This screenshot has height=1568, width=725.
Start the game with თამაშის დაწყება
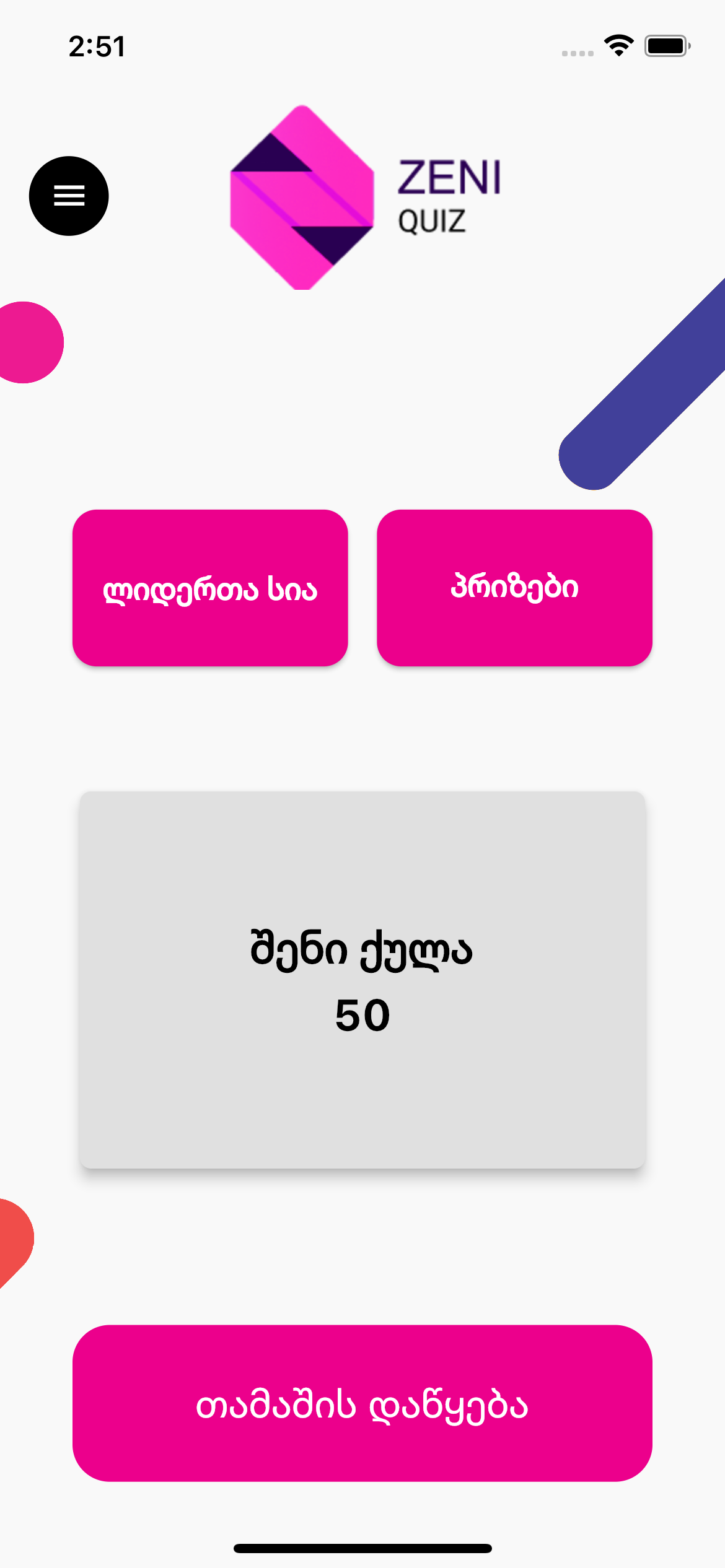click(x=362, y=1403)
